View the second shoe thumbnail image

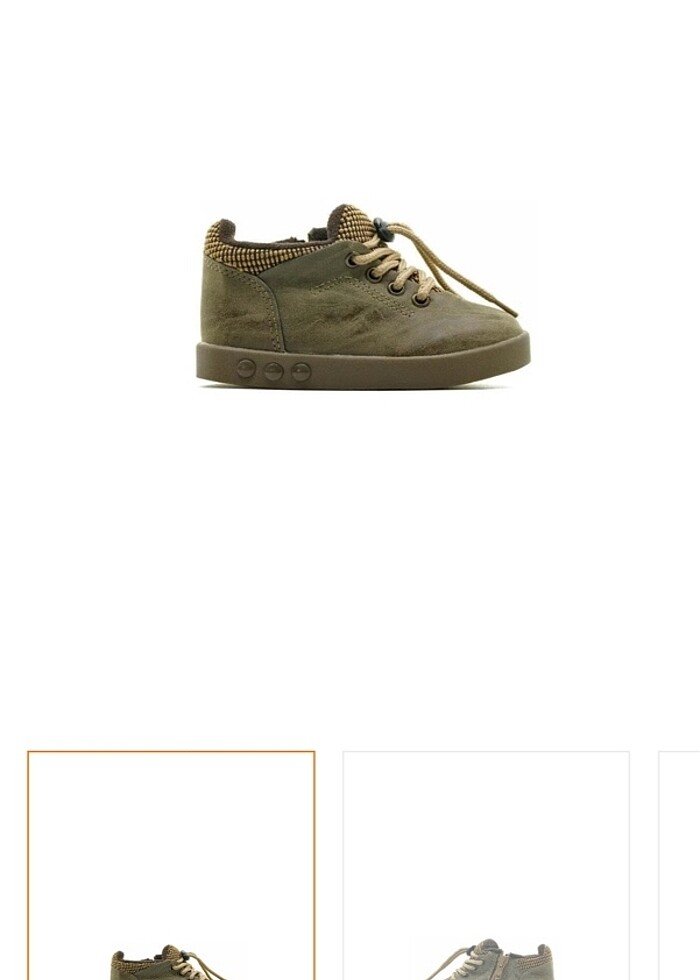[x=486, y=866]
